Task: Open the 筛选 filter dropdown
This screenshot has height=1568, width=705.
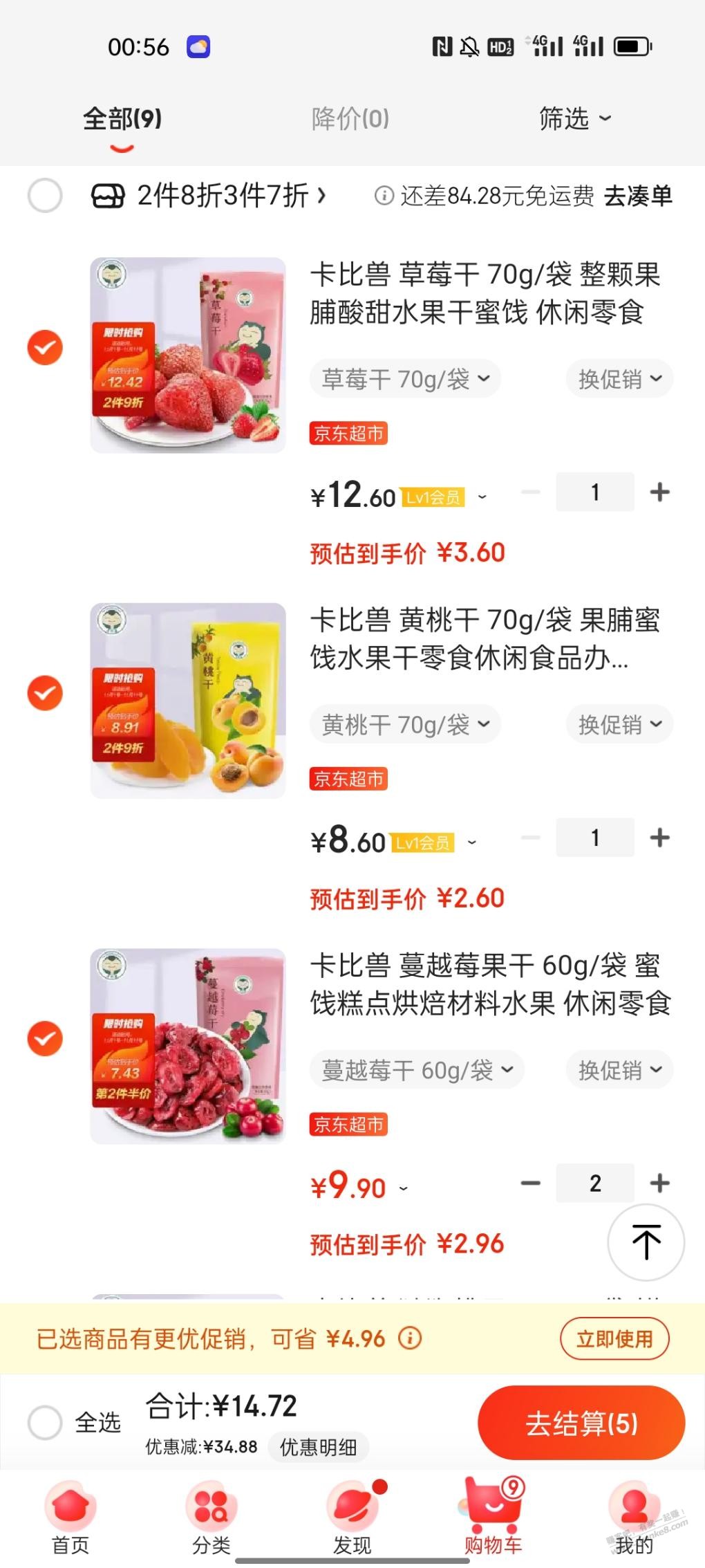Action: [574, 119]
